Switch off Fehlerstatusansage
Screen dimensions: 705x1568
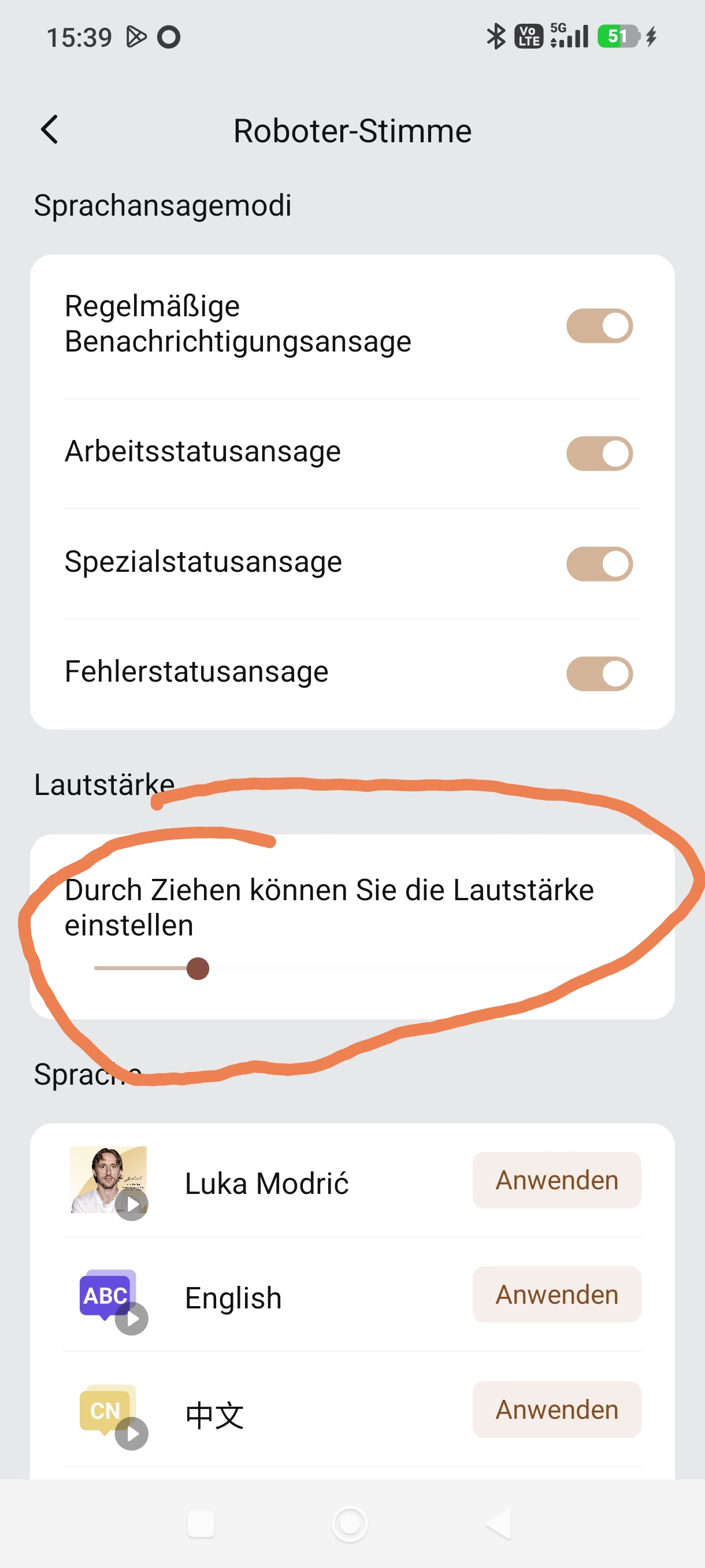pyautogui.click(x=599, y=674)
